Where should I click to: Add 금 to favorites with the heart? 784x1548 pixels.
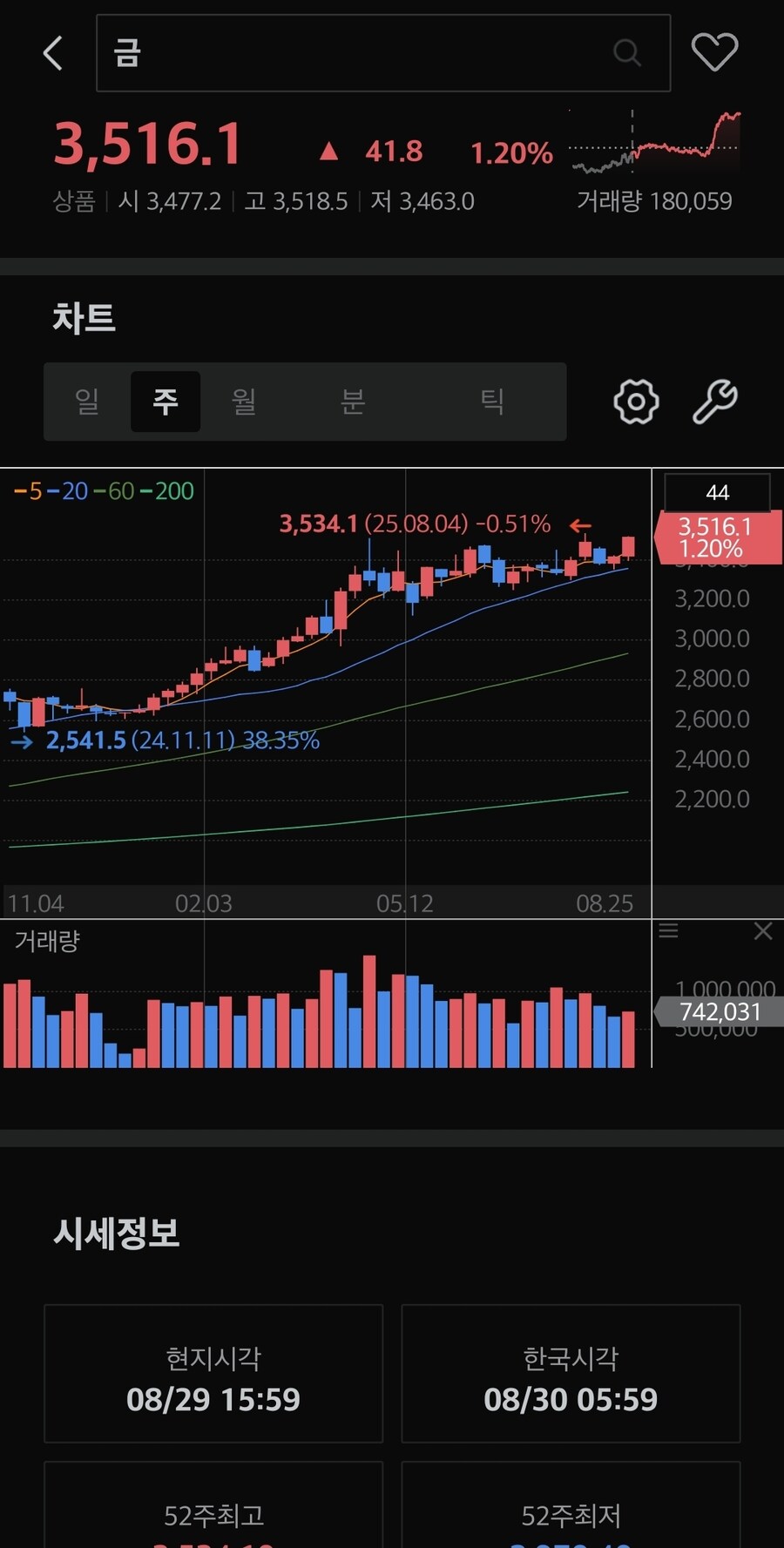click(714, 52)
